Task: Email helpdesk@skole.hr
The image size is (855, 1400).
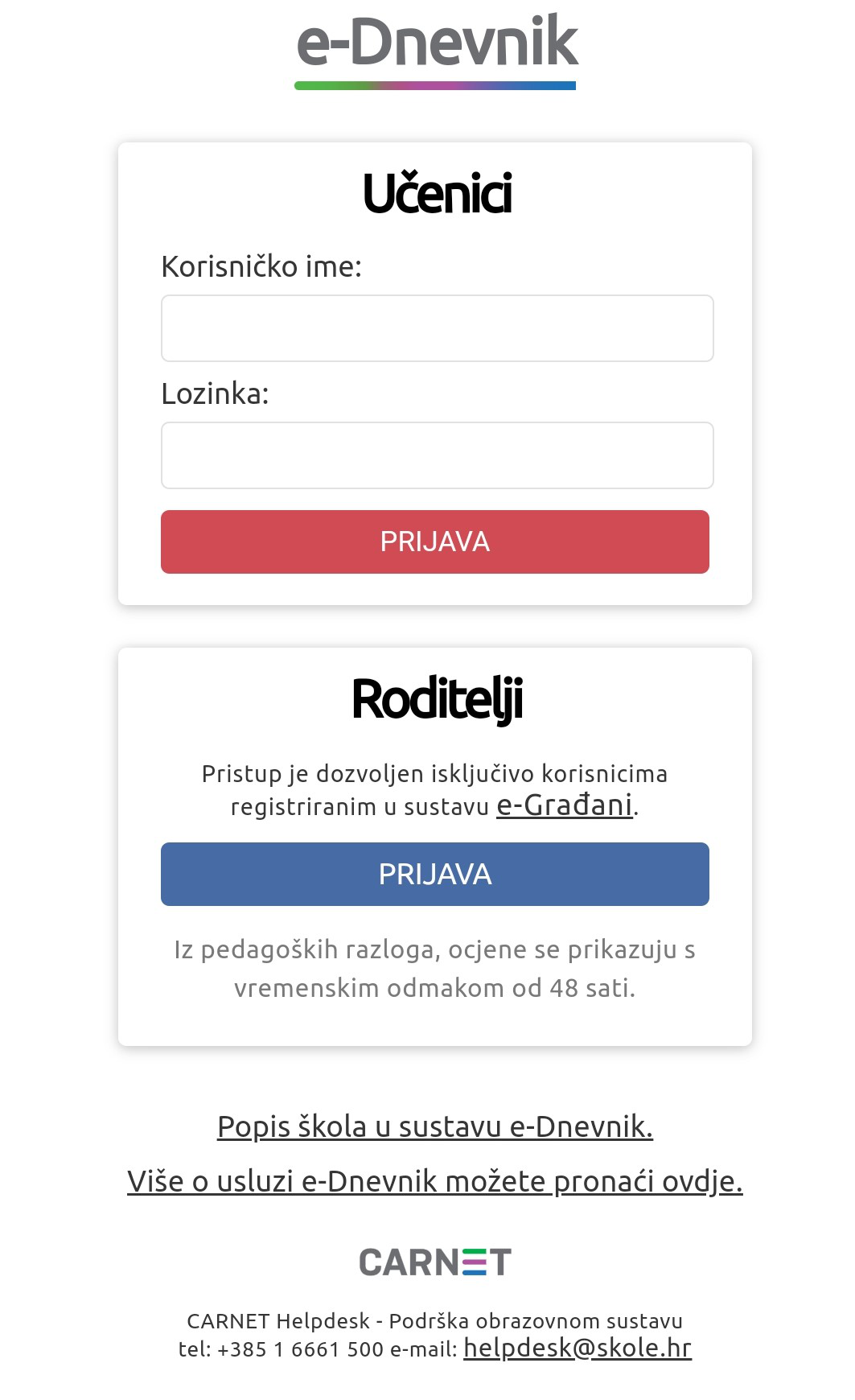Action: pyautogui.click(x=578, y=1348)
